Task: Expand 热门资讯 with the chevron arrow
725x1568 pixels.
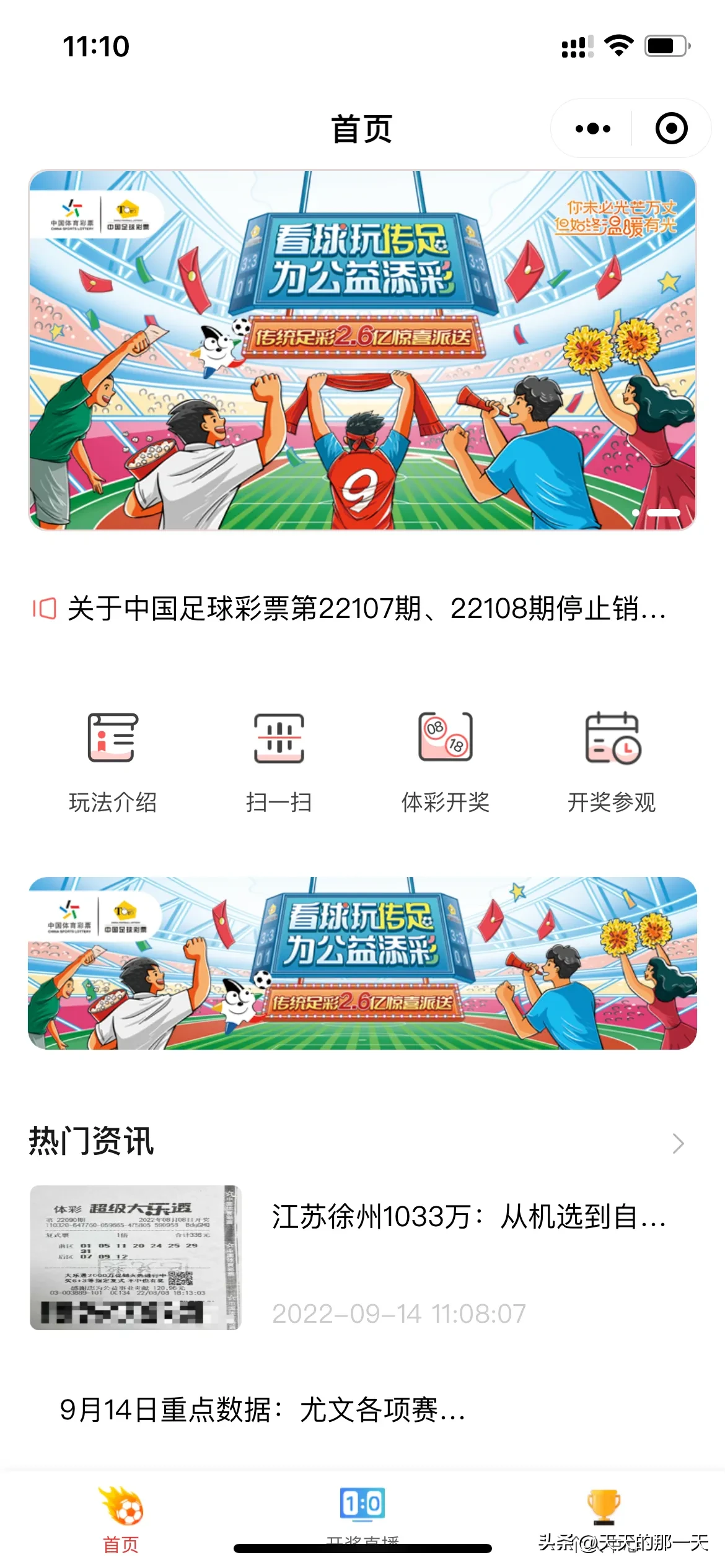Action: (x=678, y=1143)
